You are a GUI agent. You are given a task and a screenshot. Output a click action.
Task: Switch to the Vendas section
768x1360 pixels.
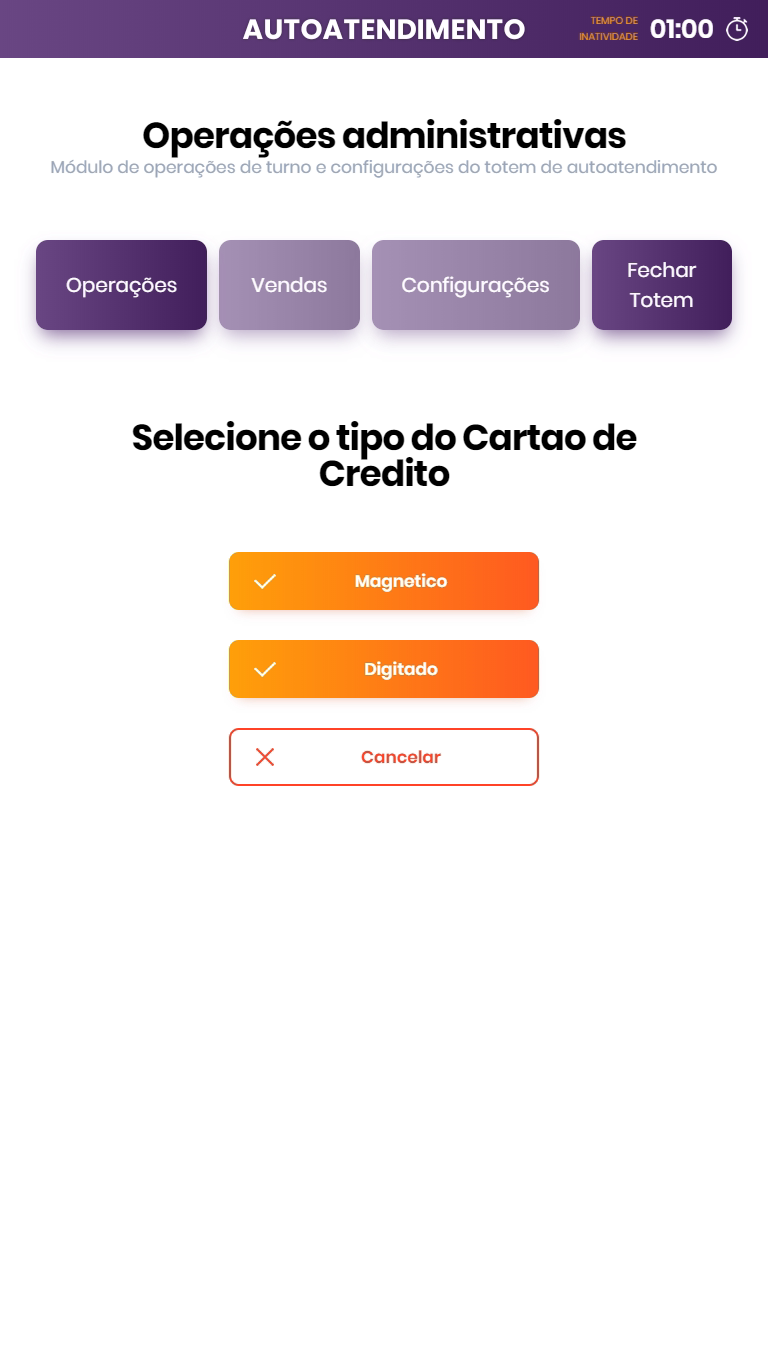tap(289, 285)
